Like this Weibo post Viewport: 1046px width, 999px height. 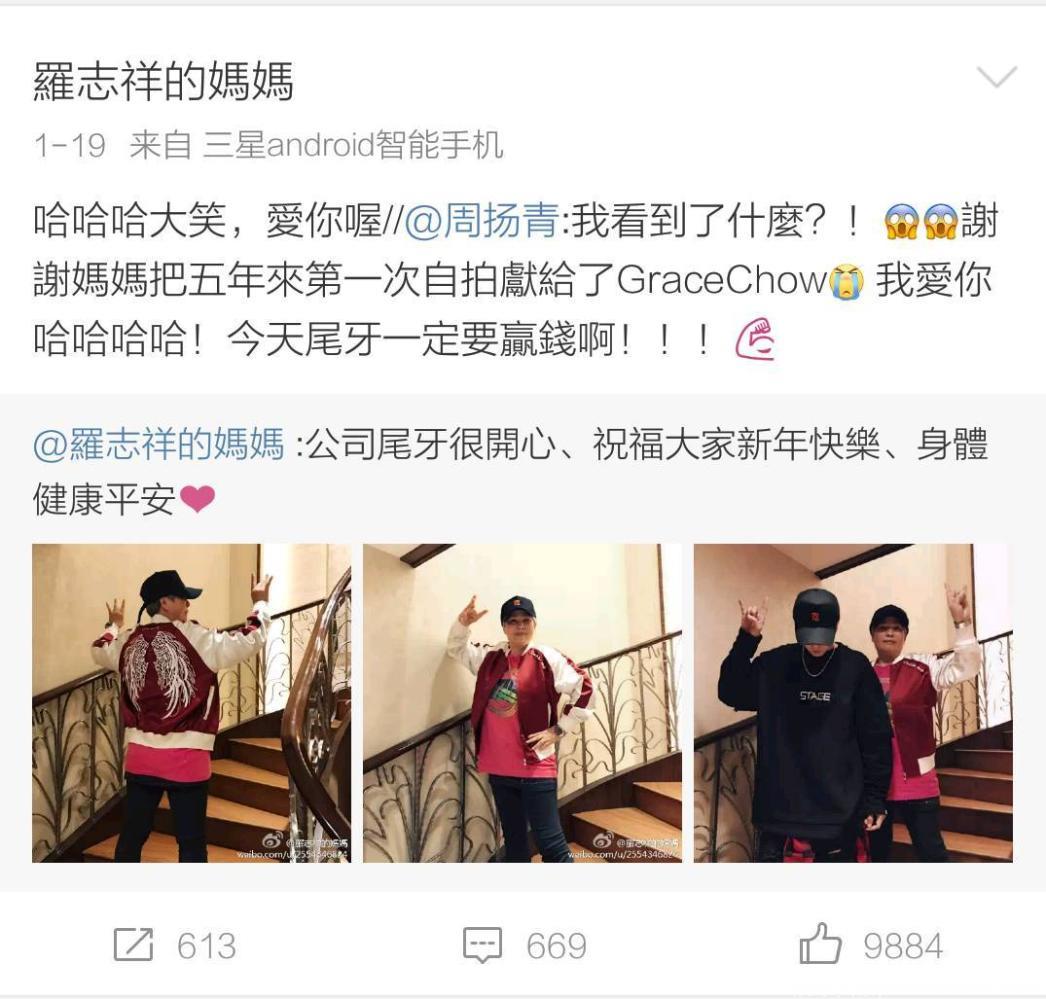click(869, 945)
